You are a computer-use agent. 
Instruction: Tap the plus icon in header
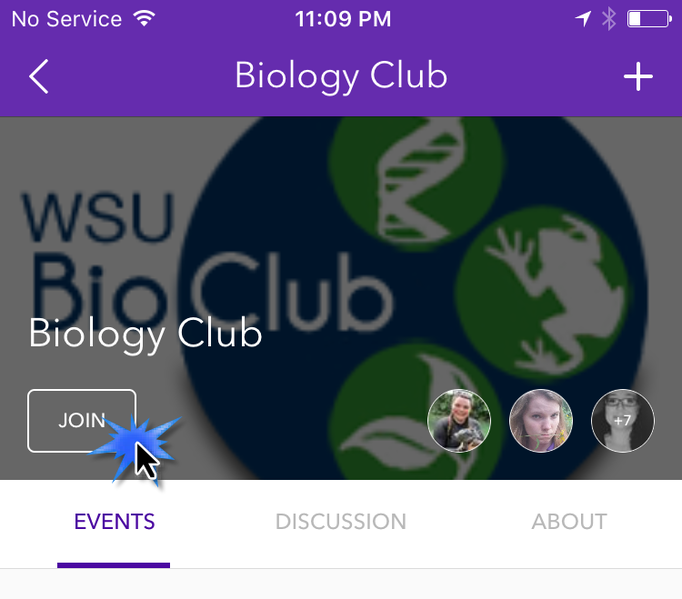pyautogui.click(x=638, y=77)
